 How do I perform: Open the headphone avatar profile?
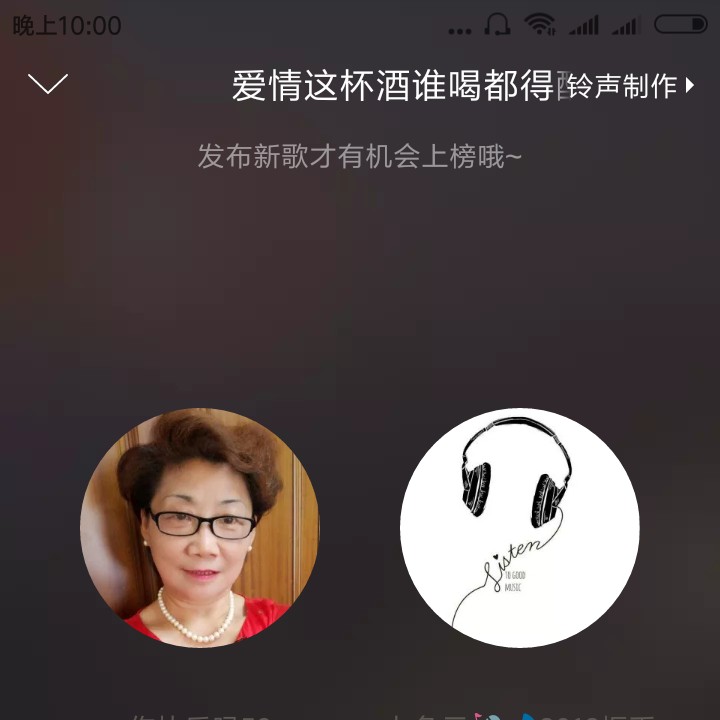(x=519, y=527)
